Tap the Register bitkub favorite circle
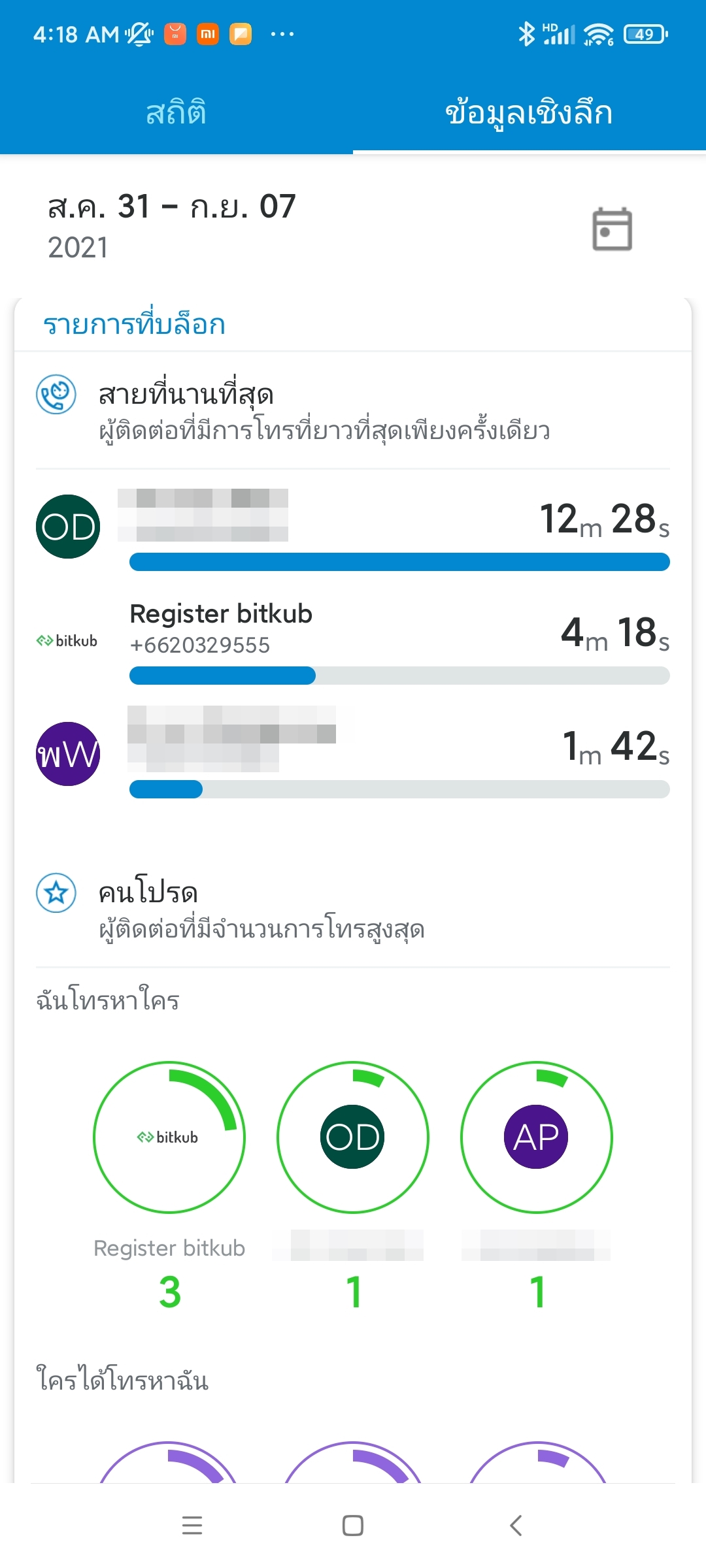 coord(169,1137)
